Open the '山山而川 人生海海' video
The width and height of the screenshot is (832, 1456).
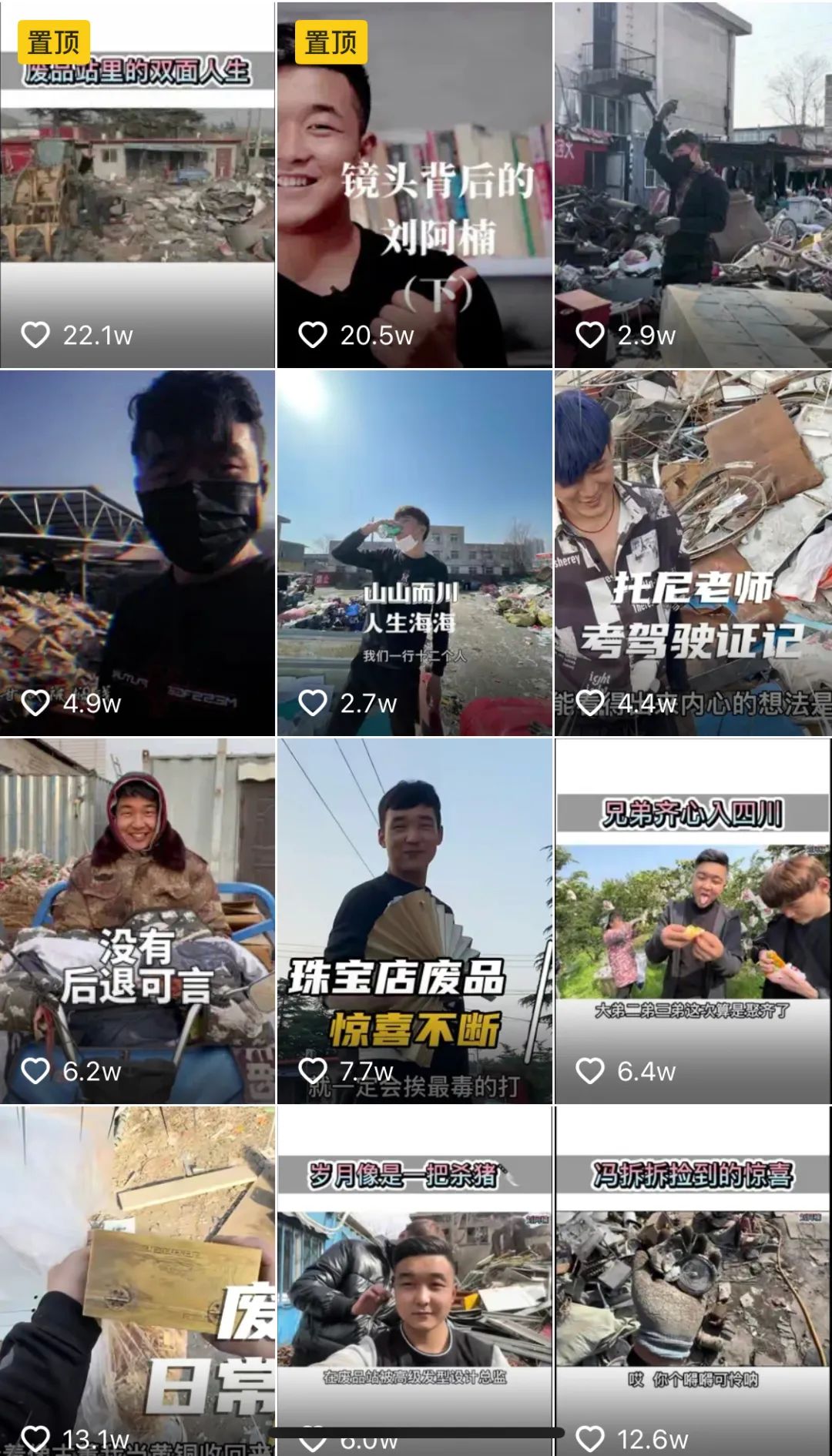[414, 553]
